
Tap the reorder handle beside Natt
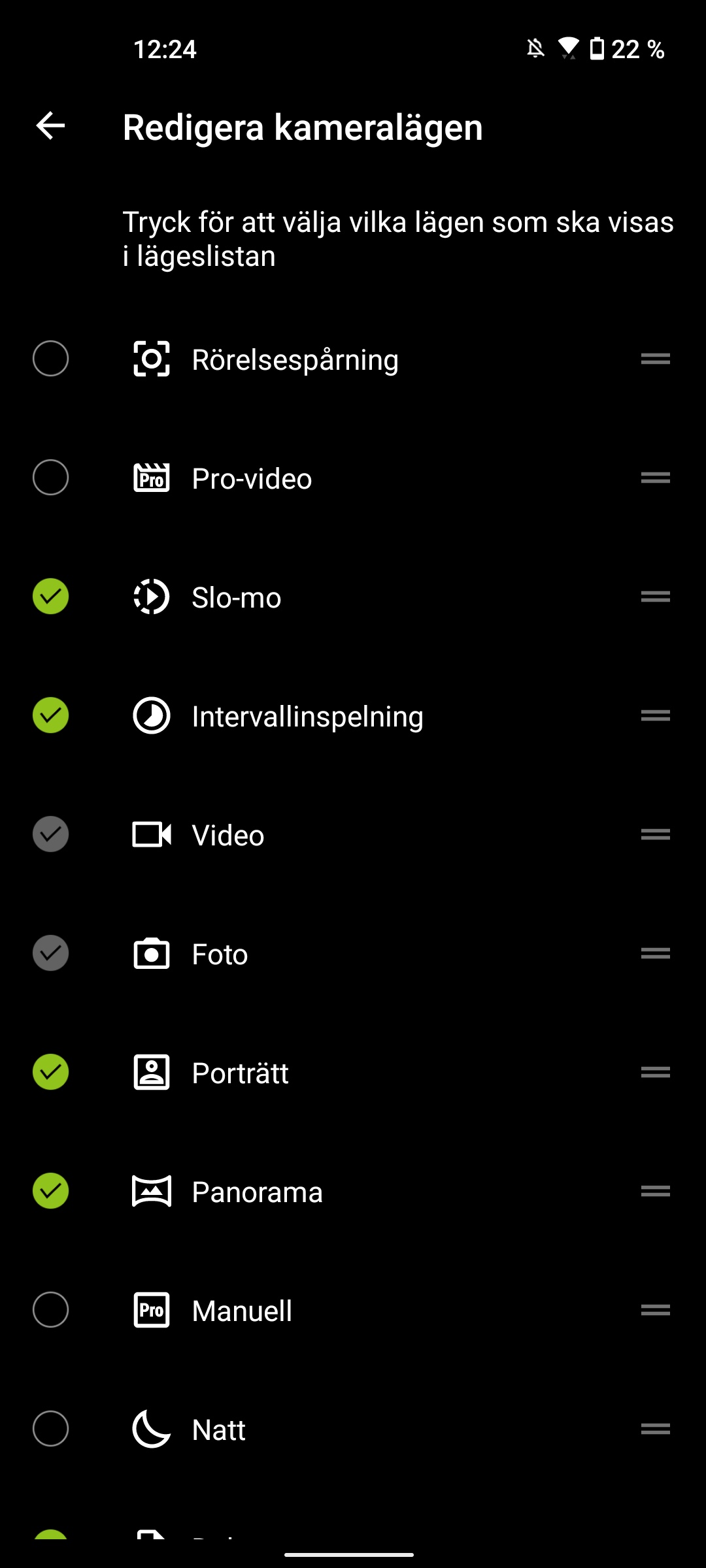656,1429
